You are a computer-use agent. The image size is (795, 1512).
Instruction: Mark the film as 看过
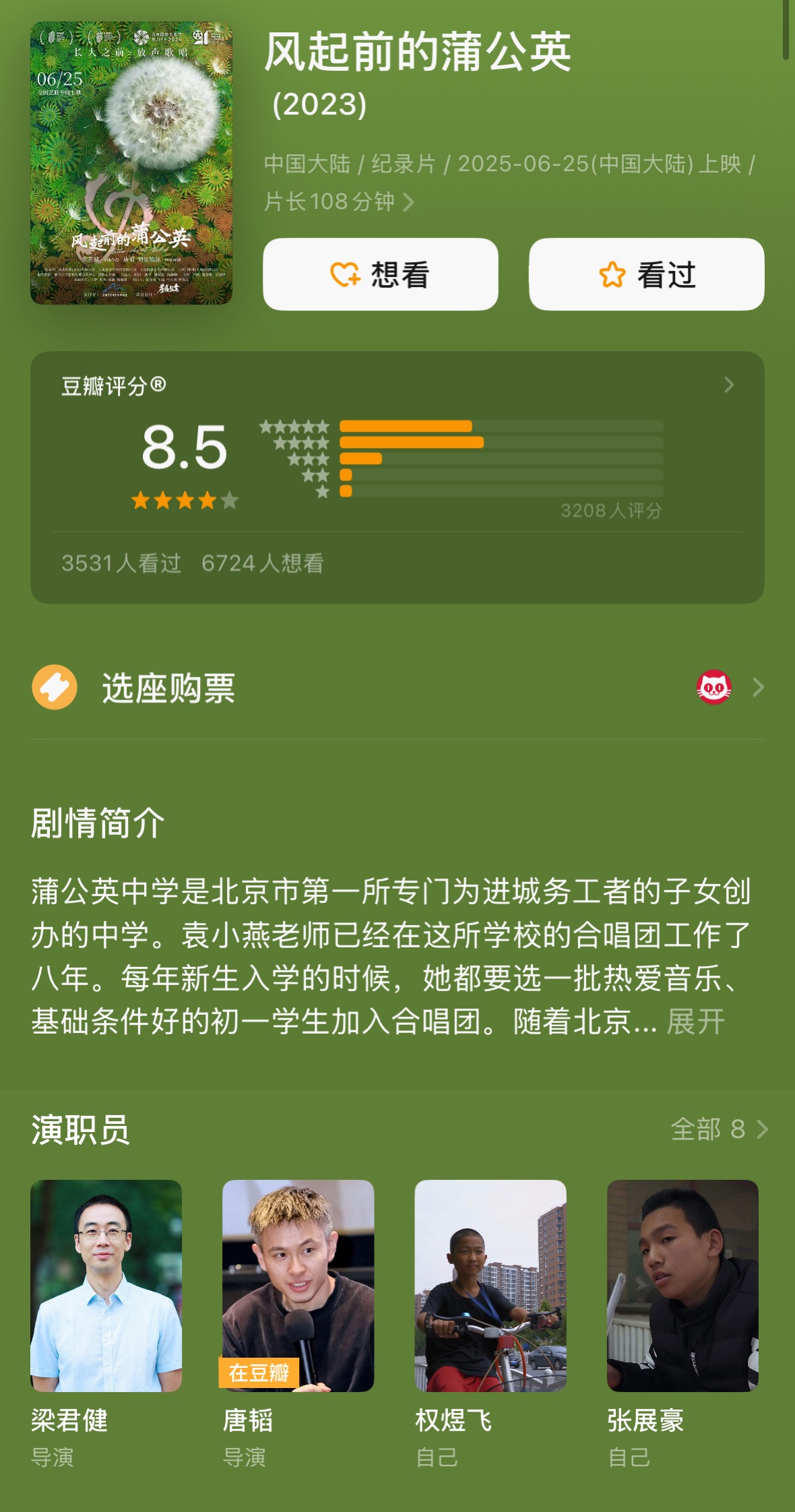(646, 274)
